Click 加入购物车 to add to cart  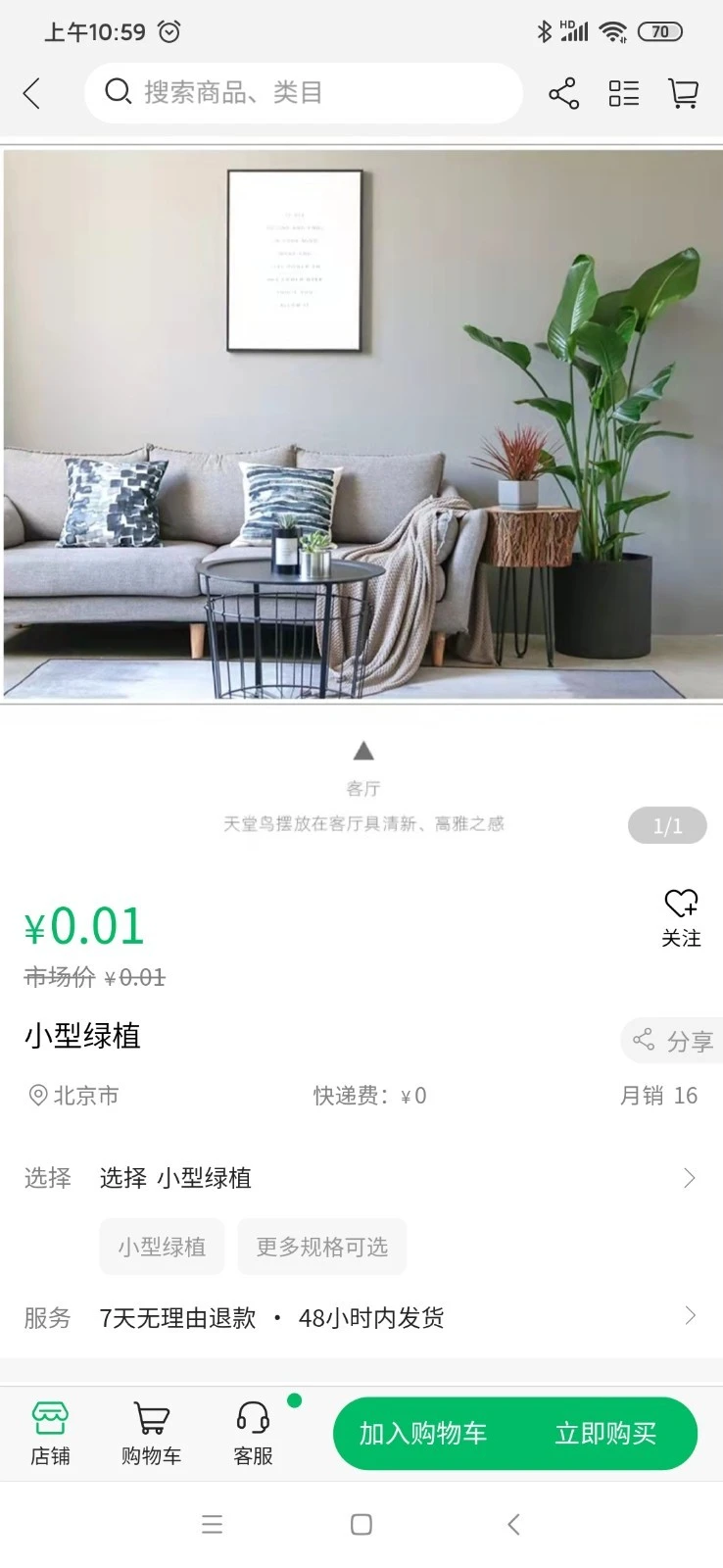[422, 1432]
